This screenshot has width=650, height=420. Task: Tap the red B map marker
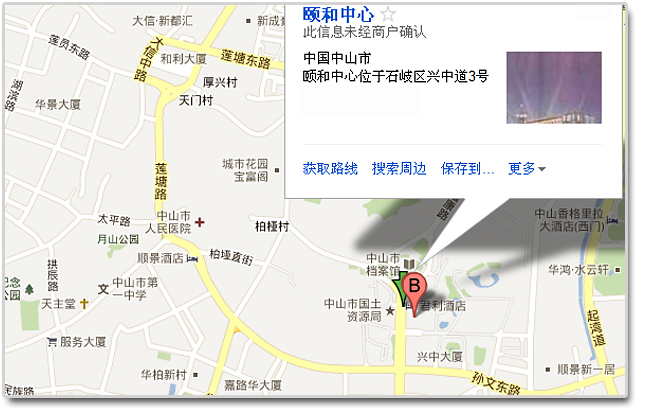[x=414, y=288]
